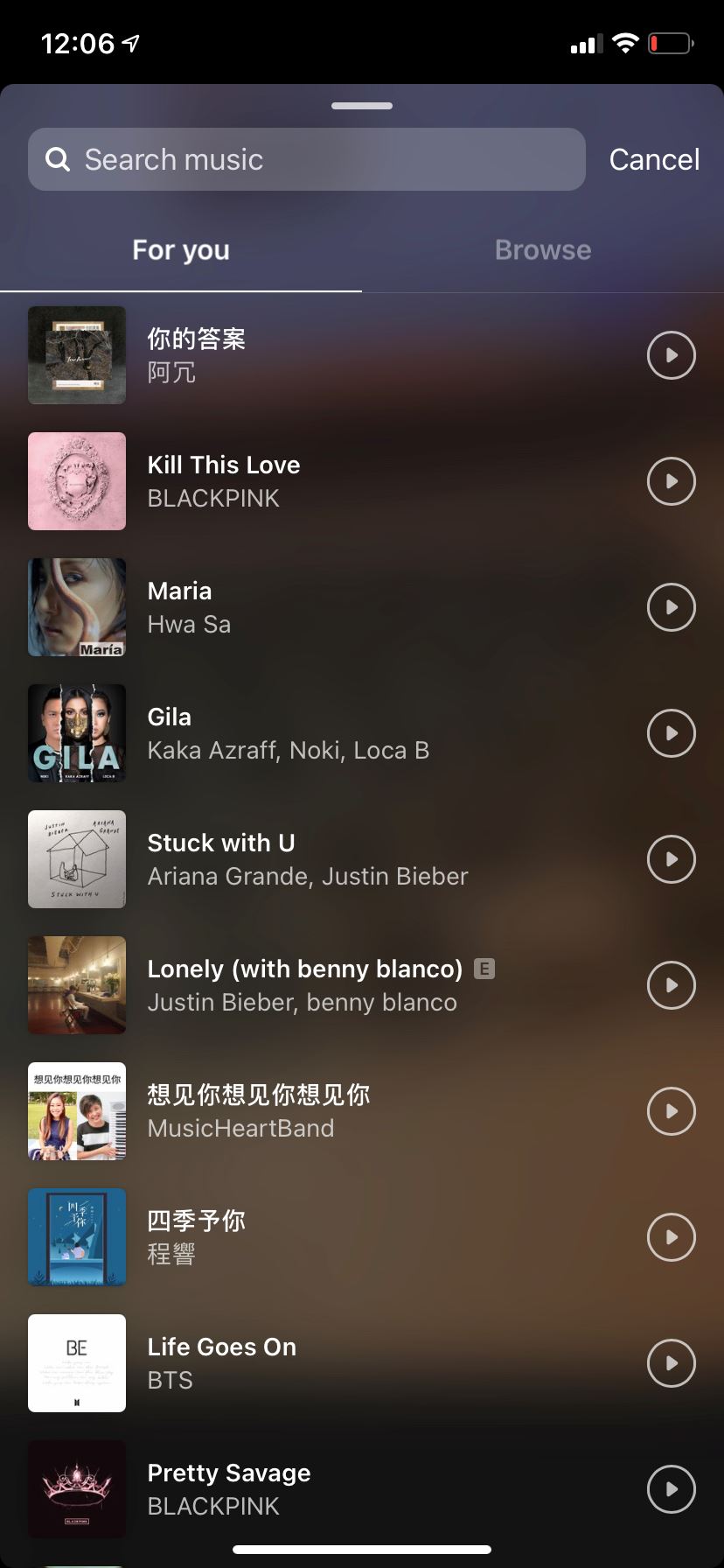Tap the search magnifier icon
Viewport: 724px width, 1568px height.
(57, 159)
